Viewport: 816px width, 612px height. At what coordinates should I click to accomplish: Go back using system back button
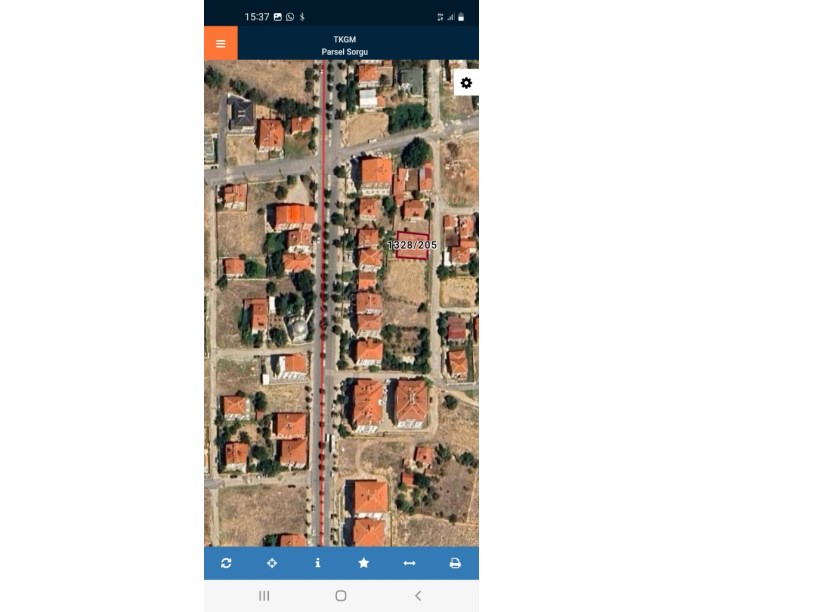click(x=418, y=596)
